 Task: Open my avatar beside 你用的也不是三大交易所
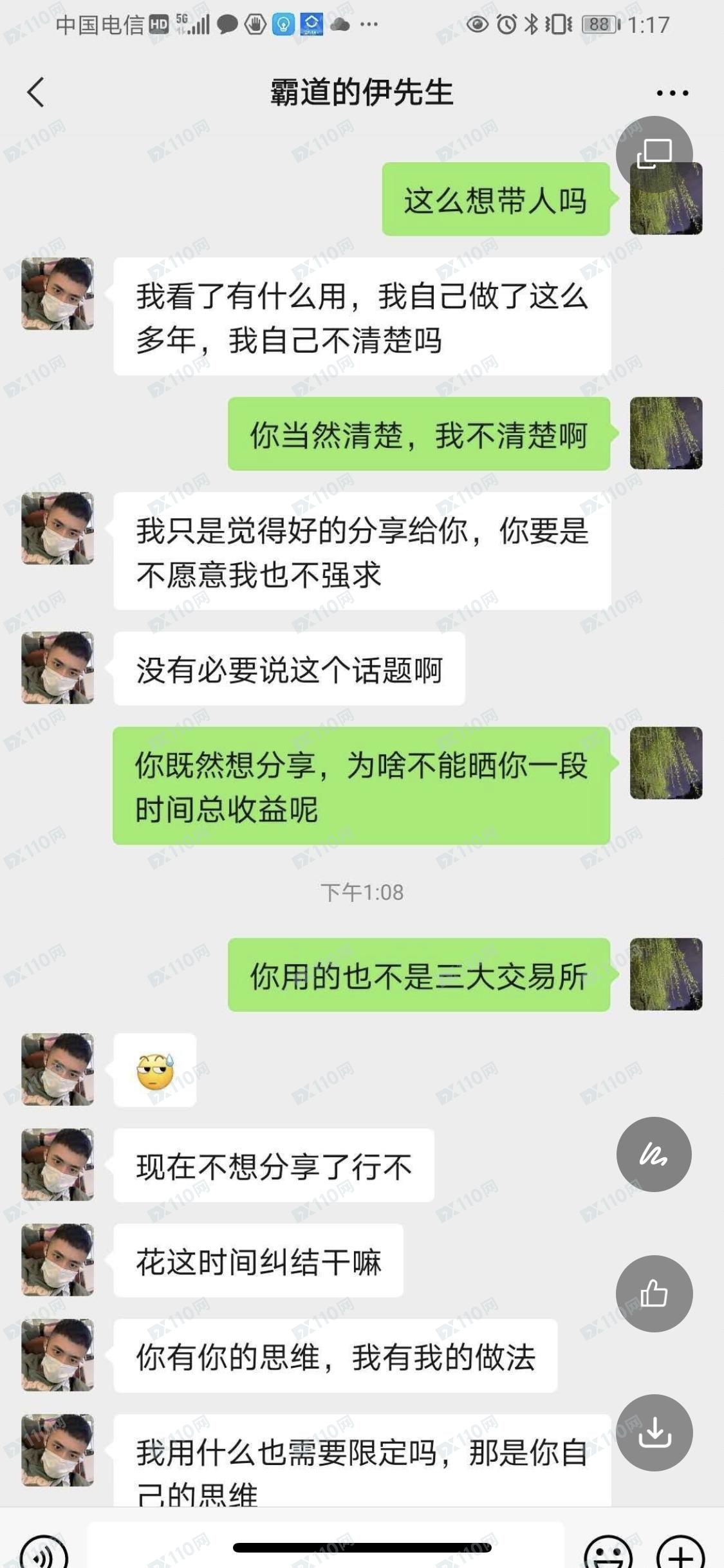[665, 974]
